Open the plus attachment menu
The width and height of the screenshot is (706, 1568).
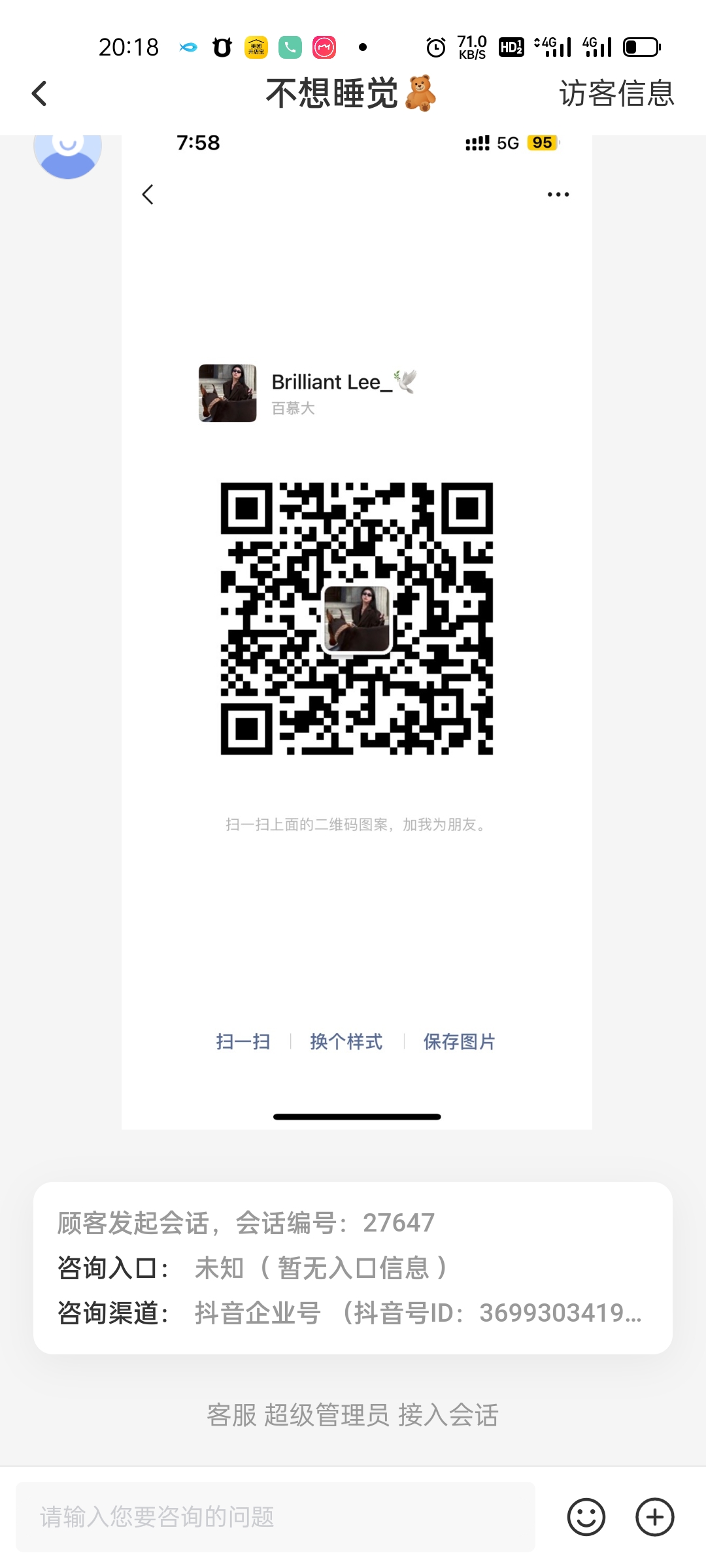(654, 1516)
